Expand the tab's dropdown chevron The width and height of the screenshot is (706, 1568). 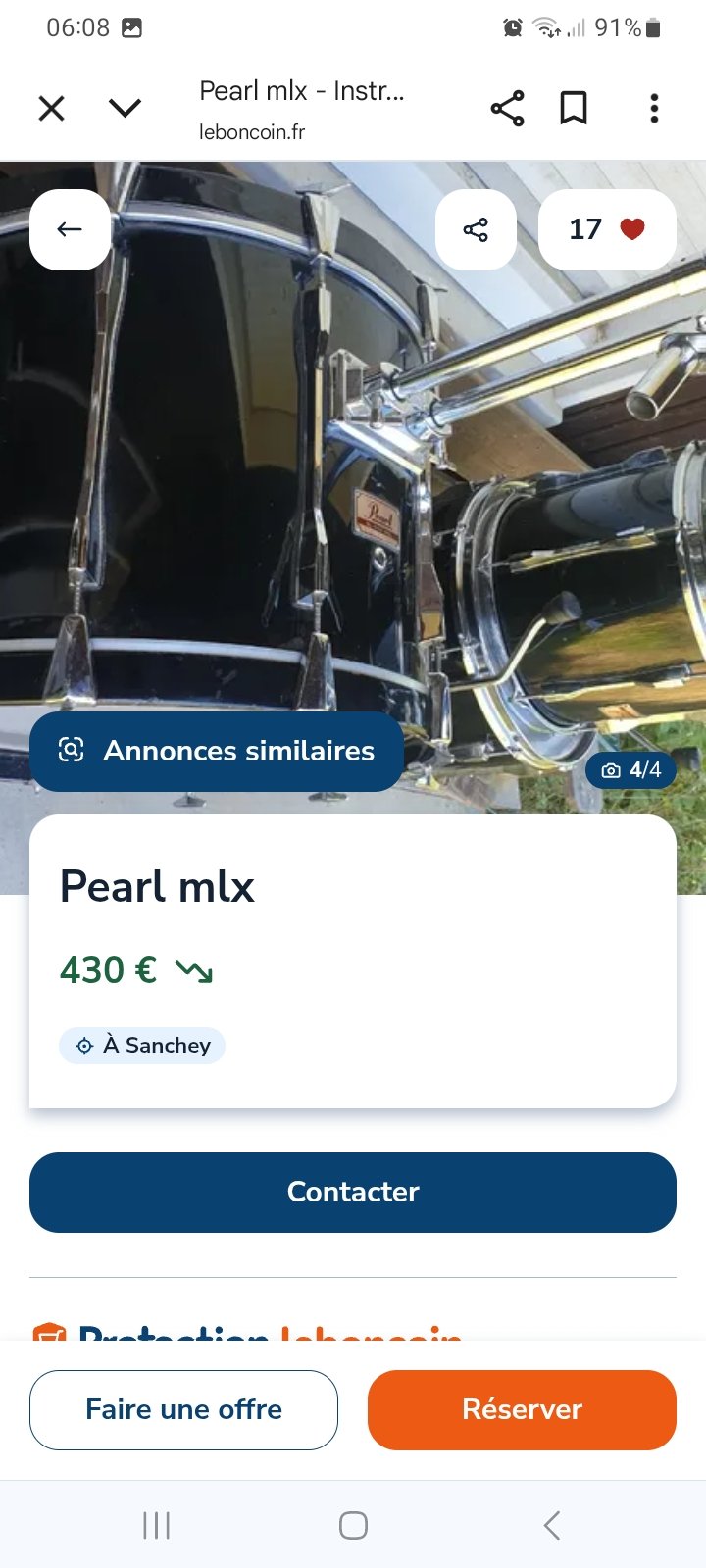[x=125, y=108]
